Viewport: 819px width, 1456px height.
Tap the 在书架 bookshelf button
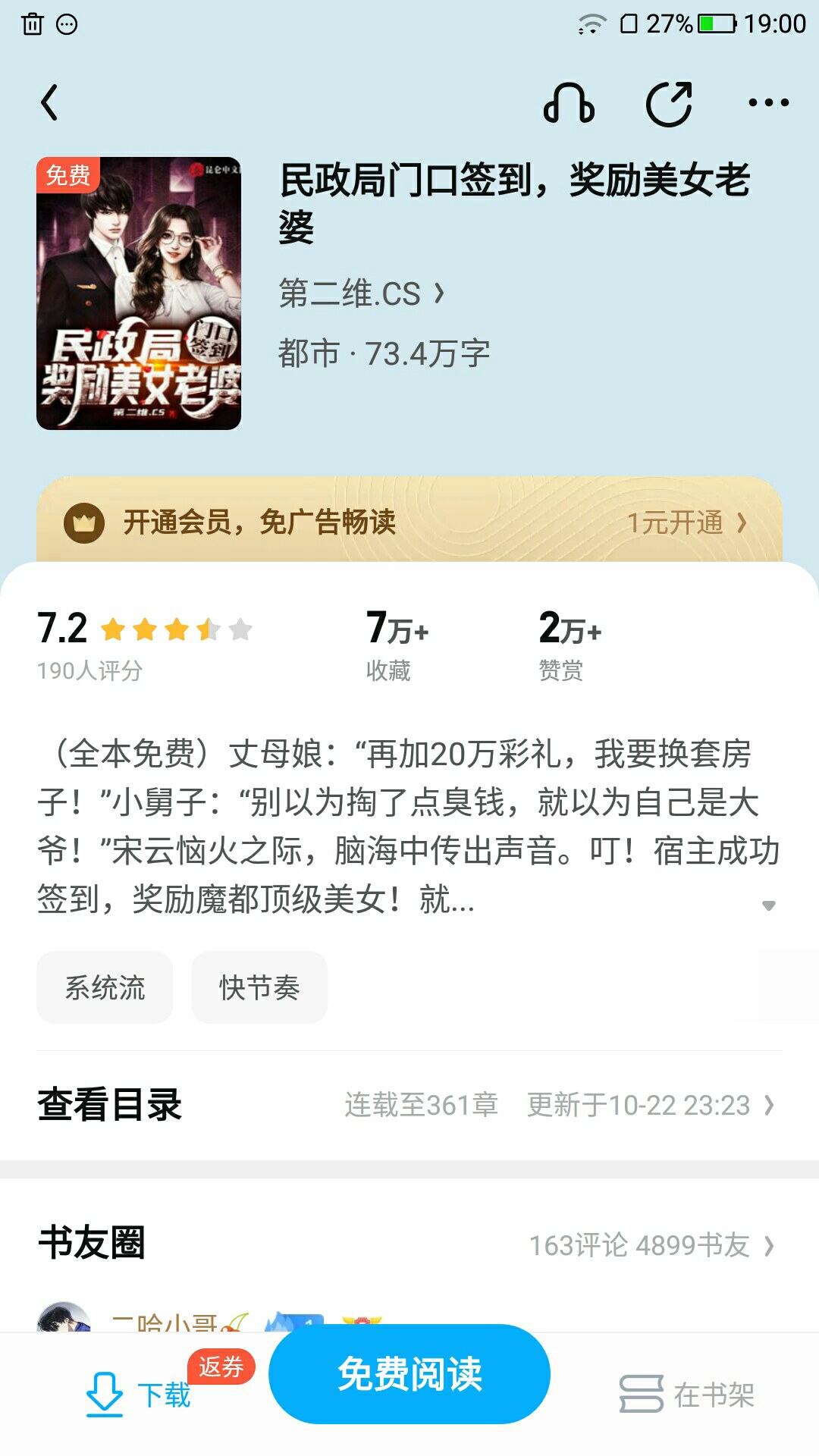687,1394
